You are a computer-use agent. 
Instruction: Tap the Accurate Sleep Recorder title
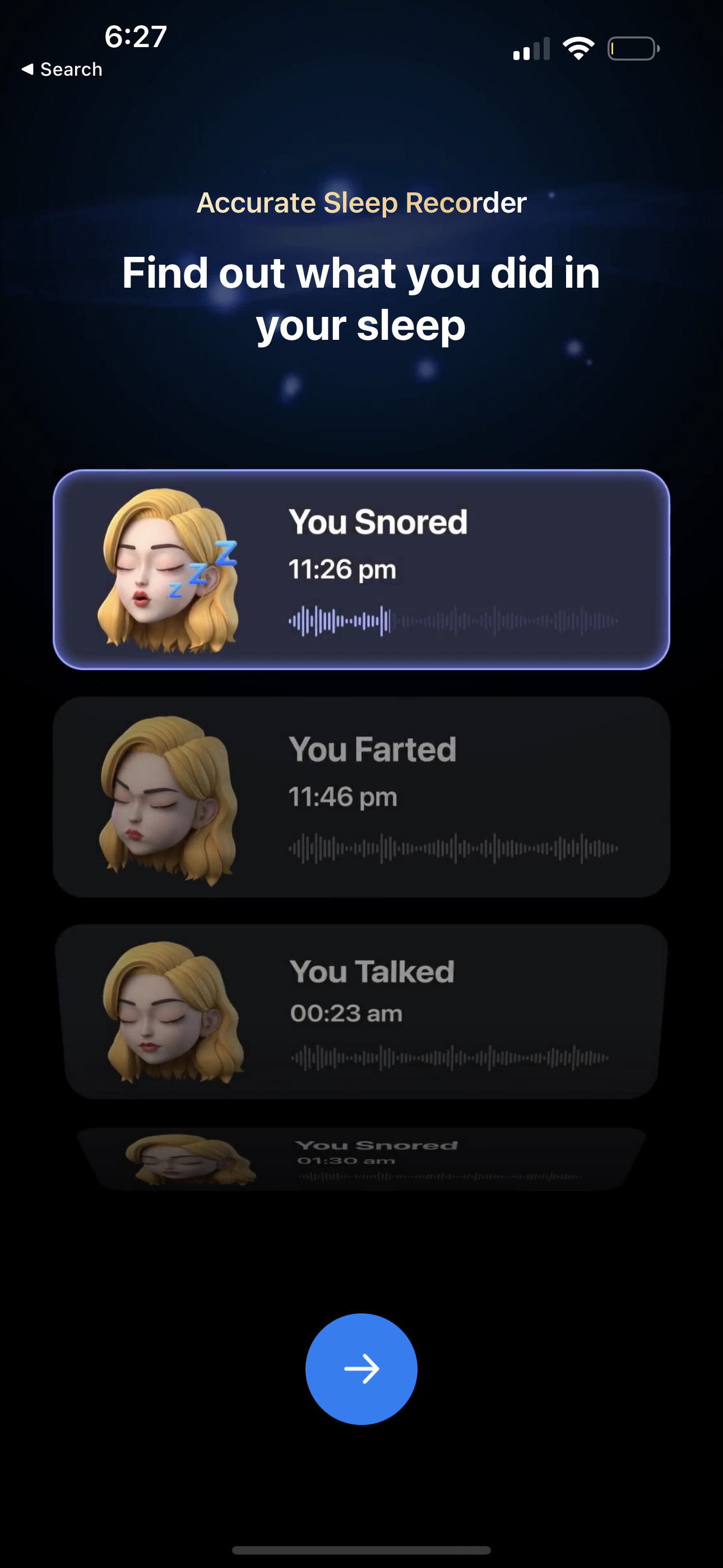[x=361, y=202]
